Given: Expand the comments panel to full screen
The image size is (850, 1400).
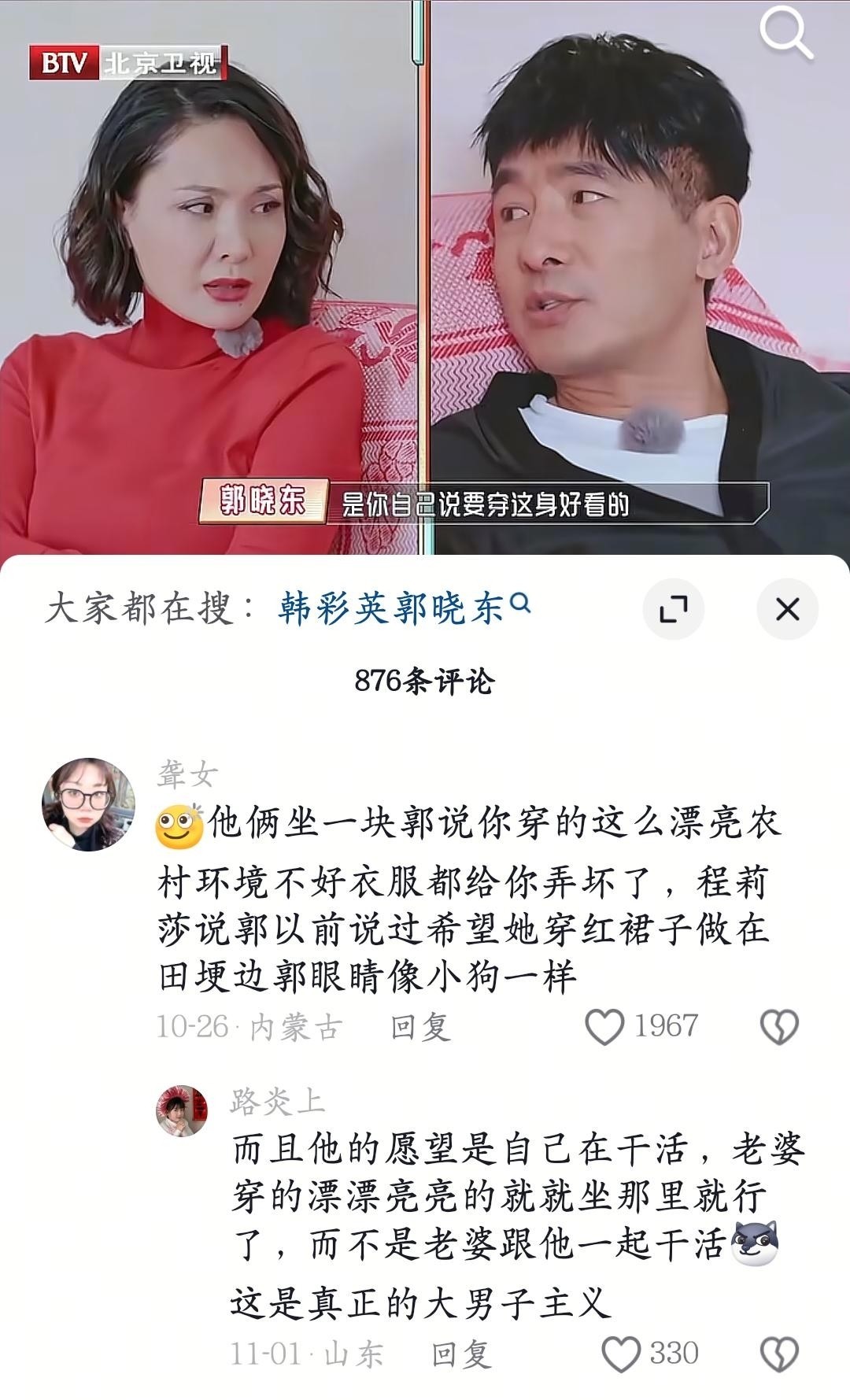Looking at the screenshot, I should pos(673,609).
